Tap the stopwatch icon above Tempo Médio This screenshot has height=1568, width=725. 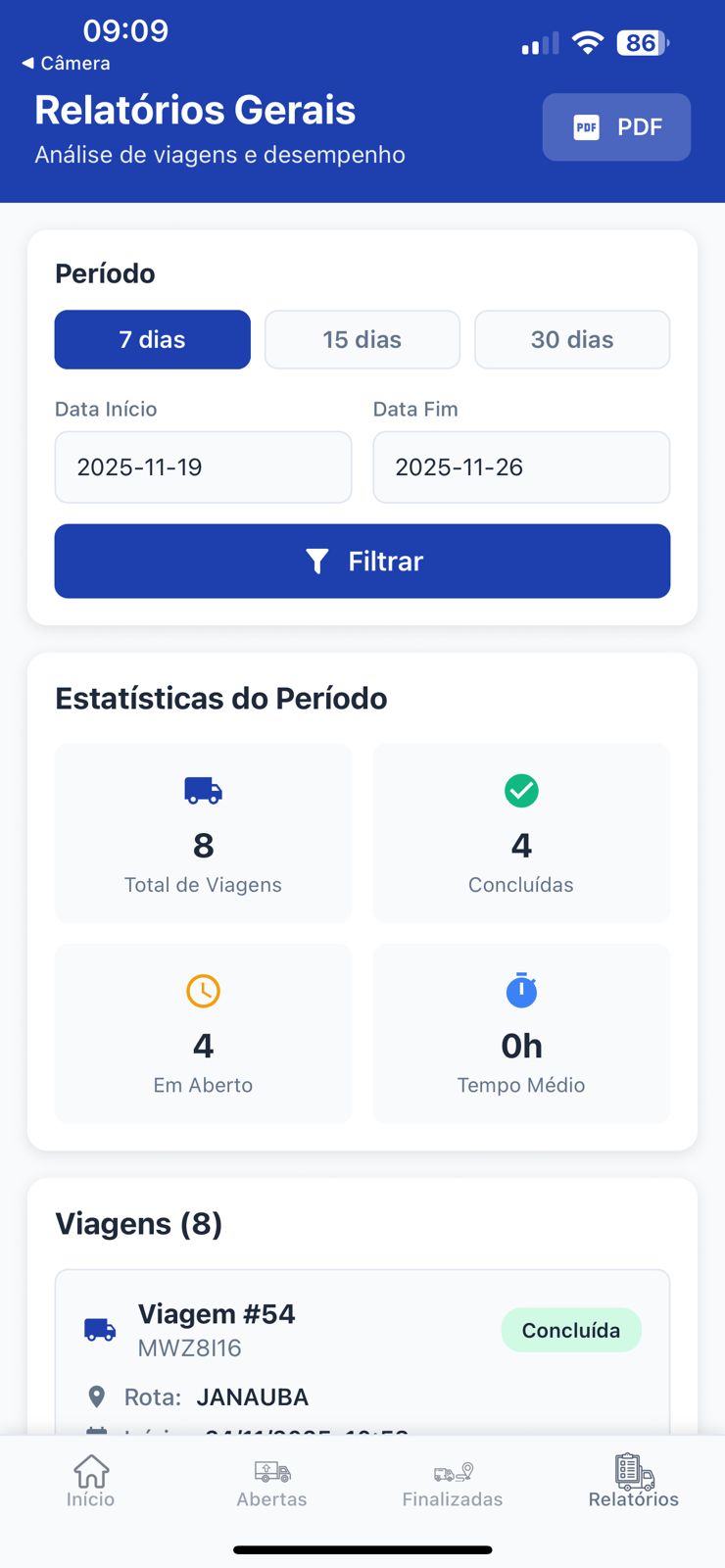[x=521, y=991]
